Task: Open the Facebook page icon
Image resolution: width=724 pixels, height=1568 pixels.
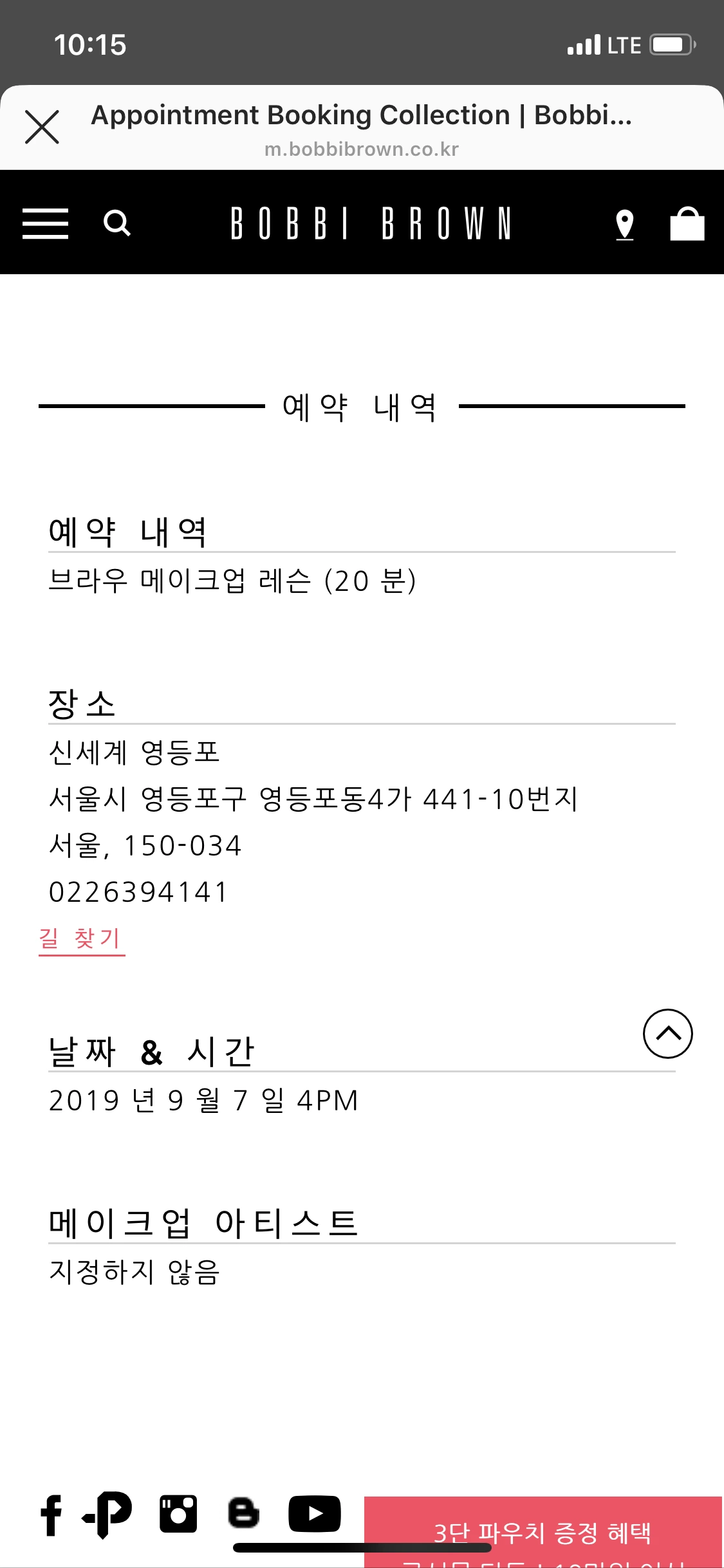Action: click(51, 1515)
